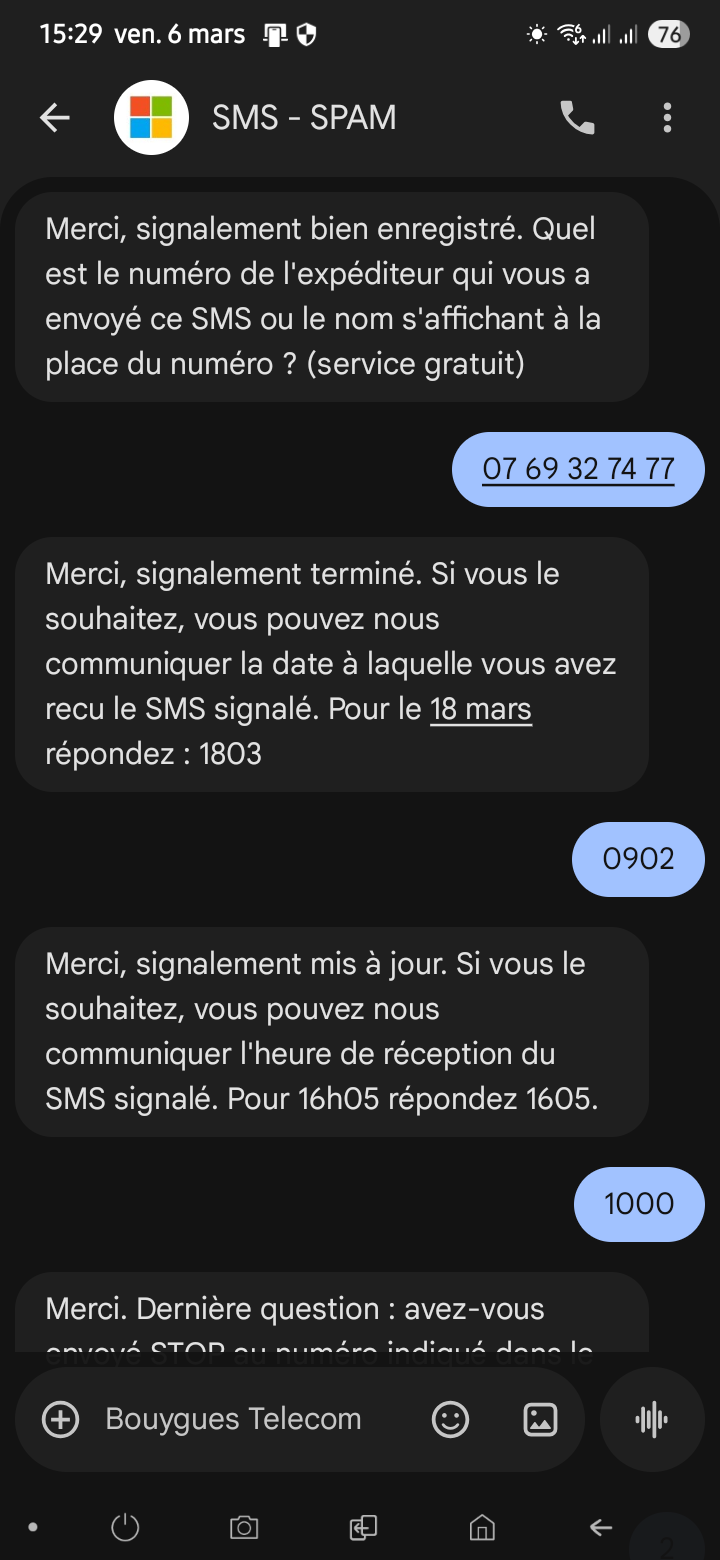Tap the camera screenshot icon at bottom

[243, 1527]
